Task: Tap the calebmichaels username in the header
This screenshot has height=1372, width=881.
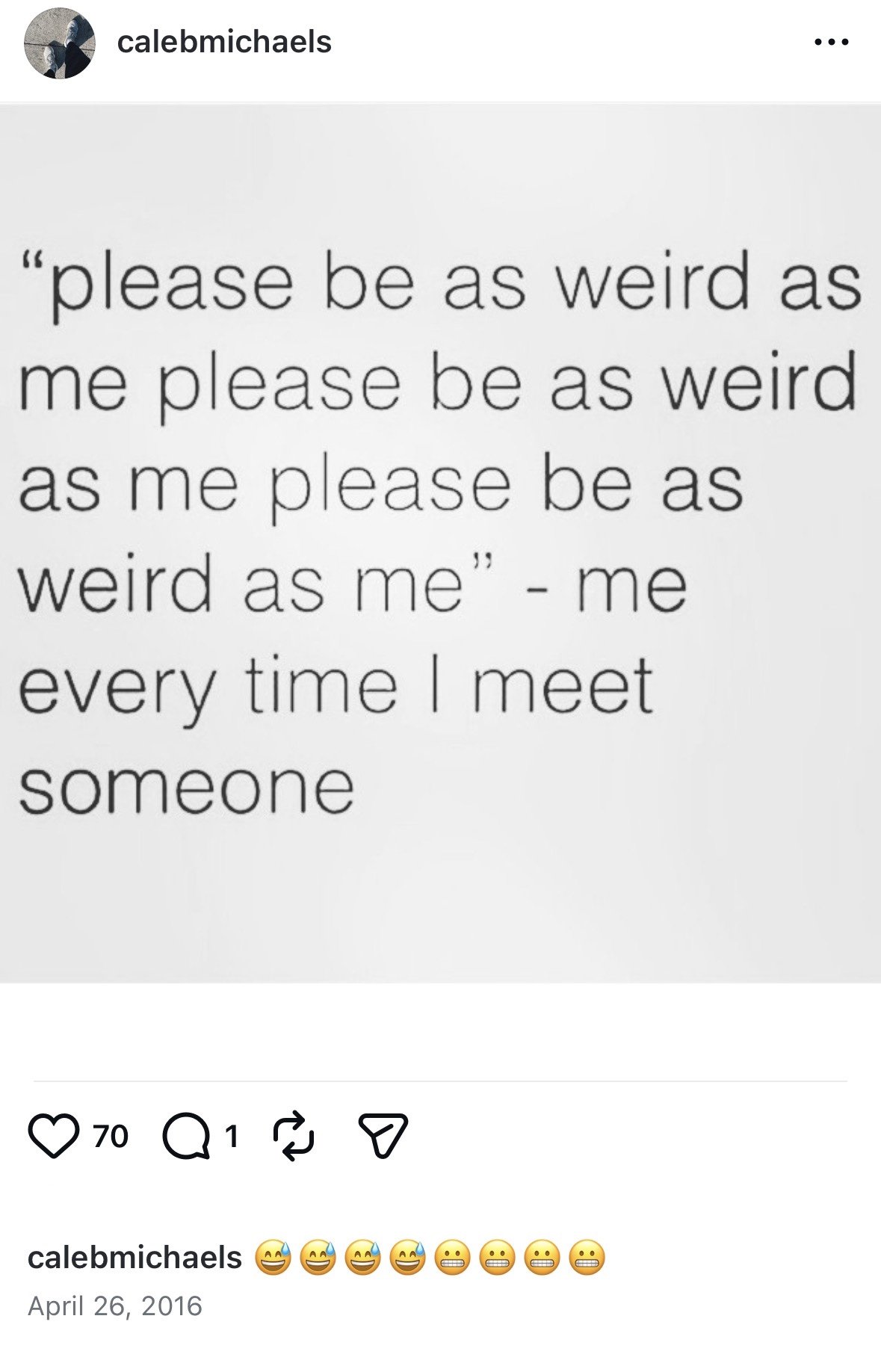Action: [224, 42]
